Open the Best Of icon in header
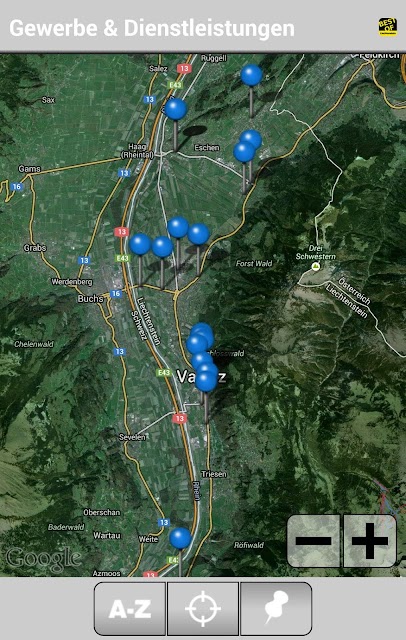Screen dimensions: 406x640 (x=388, y=27)
